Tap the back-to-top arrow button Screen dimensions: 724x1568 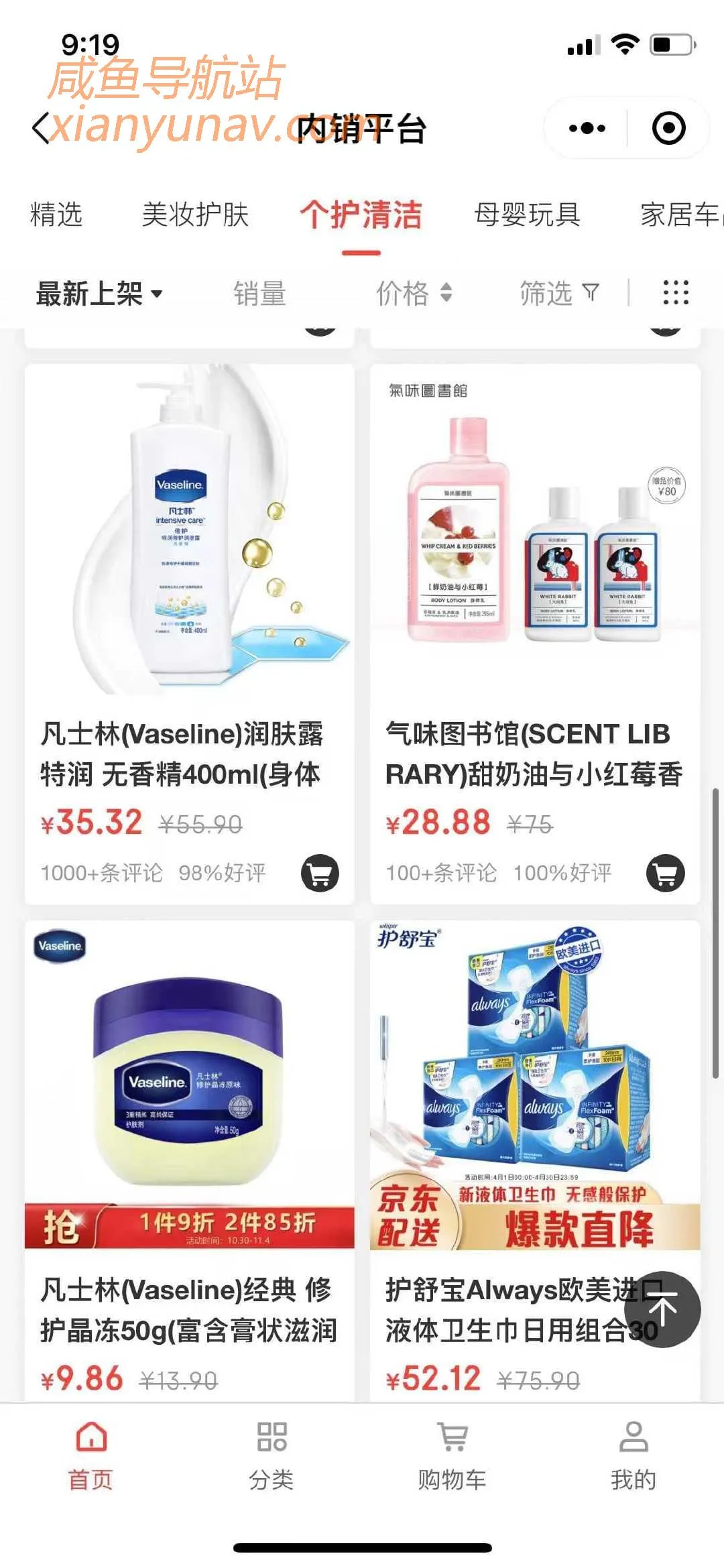(x=662, y=1309)
